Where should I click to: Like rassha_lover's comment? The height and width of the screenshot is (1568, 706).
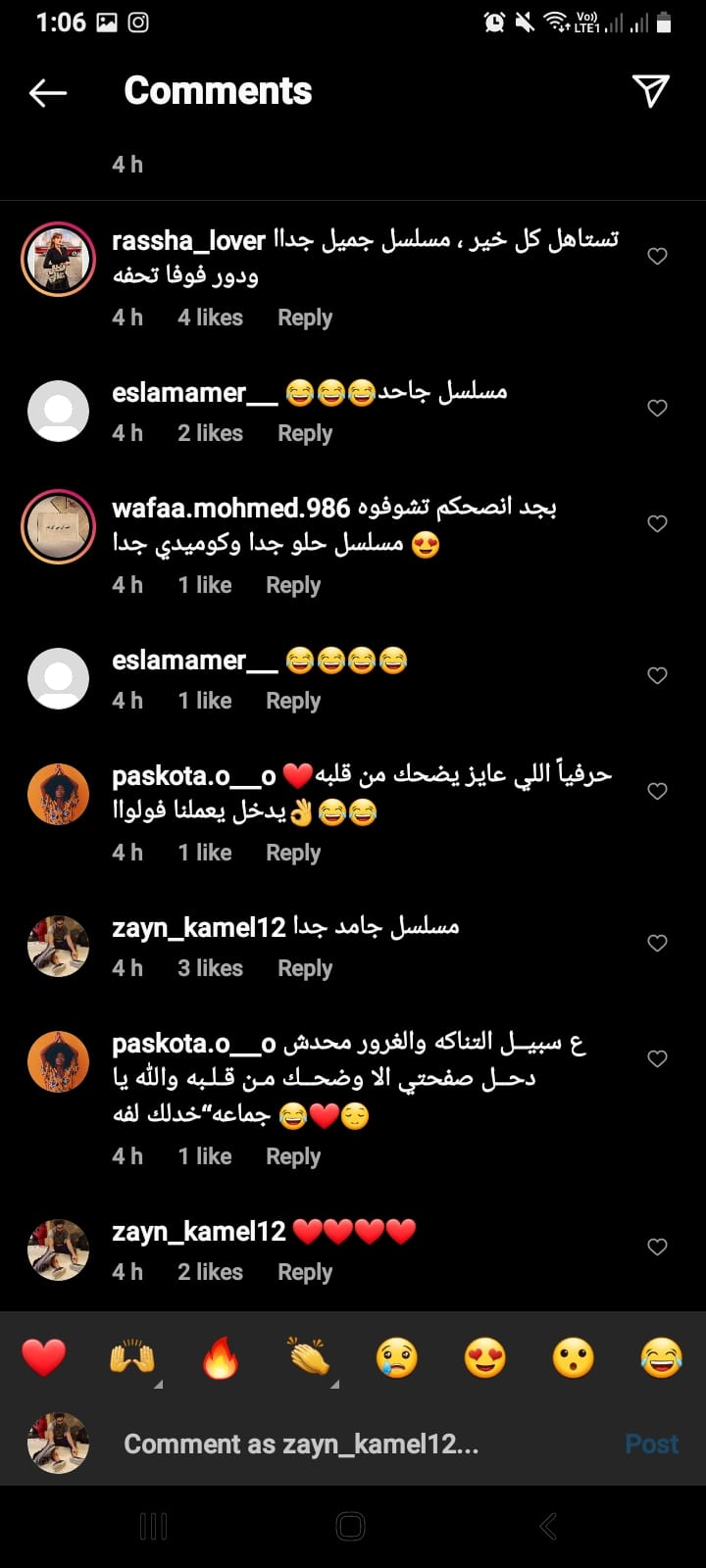(x=657, y=257)
